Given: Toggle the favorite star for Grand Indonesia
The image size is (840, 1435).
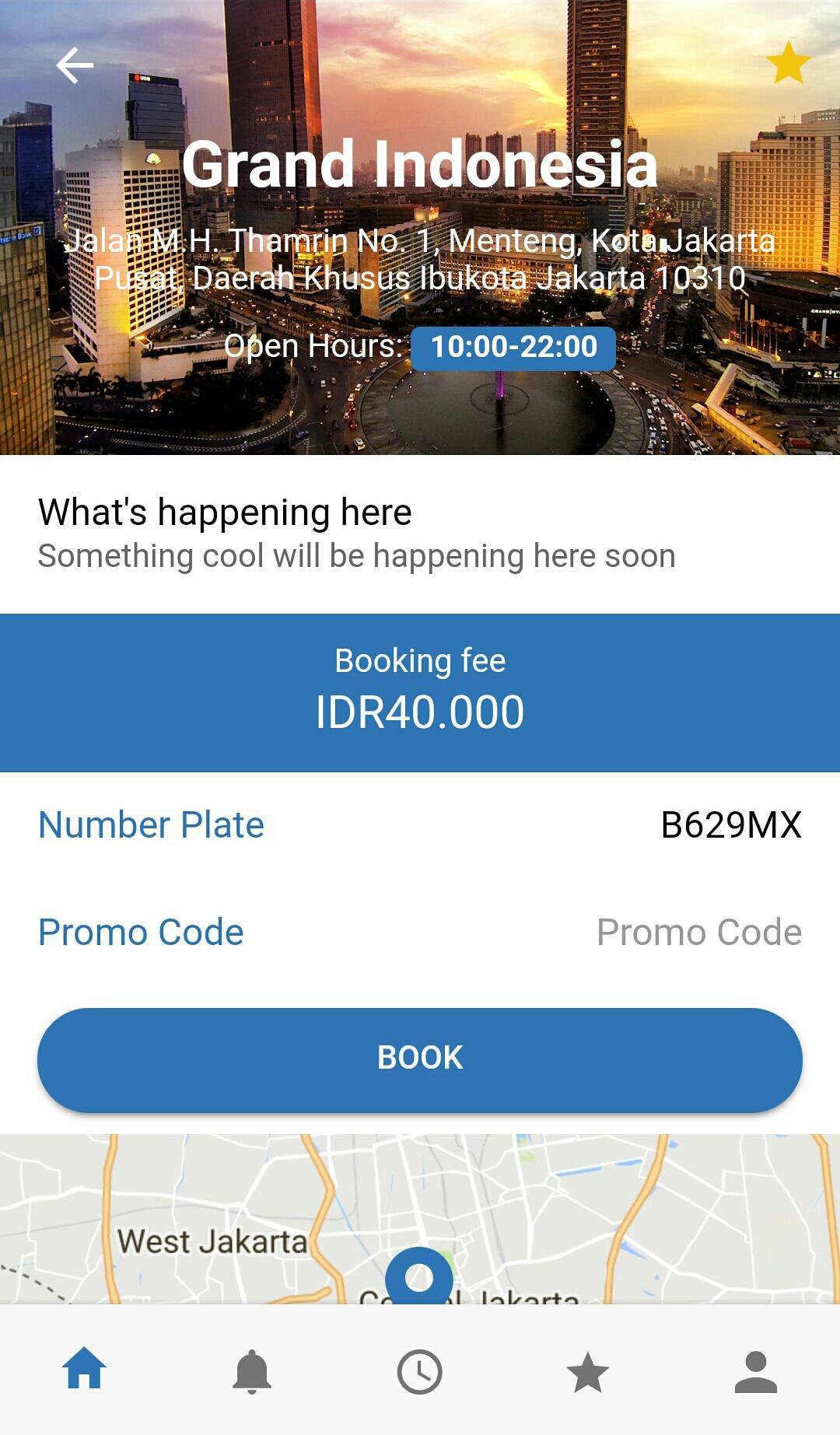Looking at the screenshot, I should tap(787, 63).
